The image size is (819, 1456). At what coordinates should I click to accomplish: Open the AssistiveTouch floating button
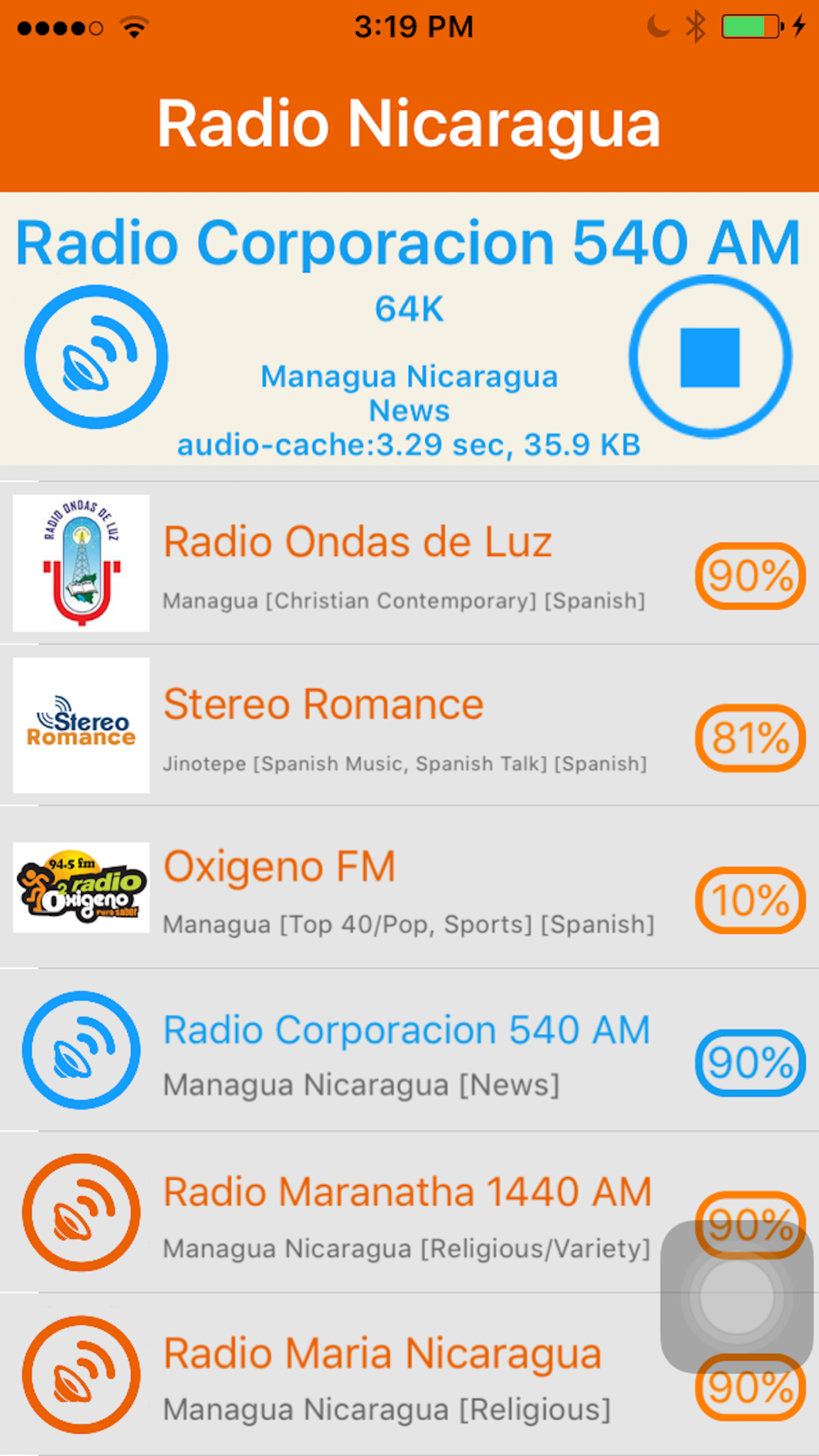[737, 1296]
